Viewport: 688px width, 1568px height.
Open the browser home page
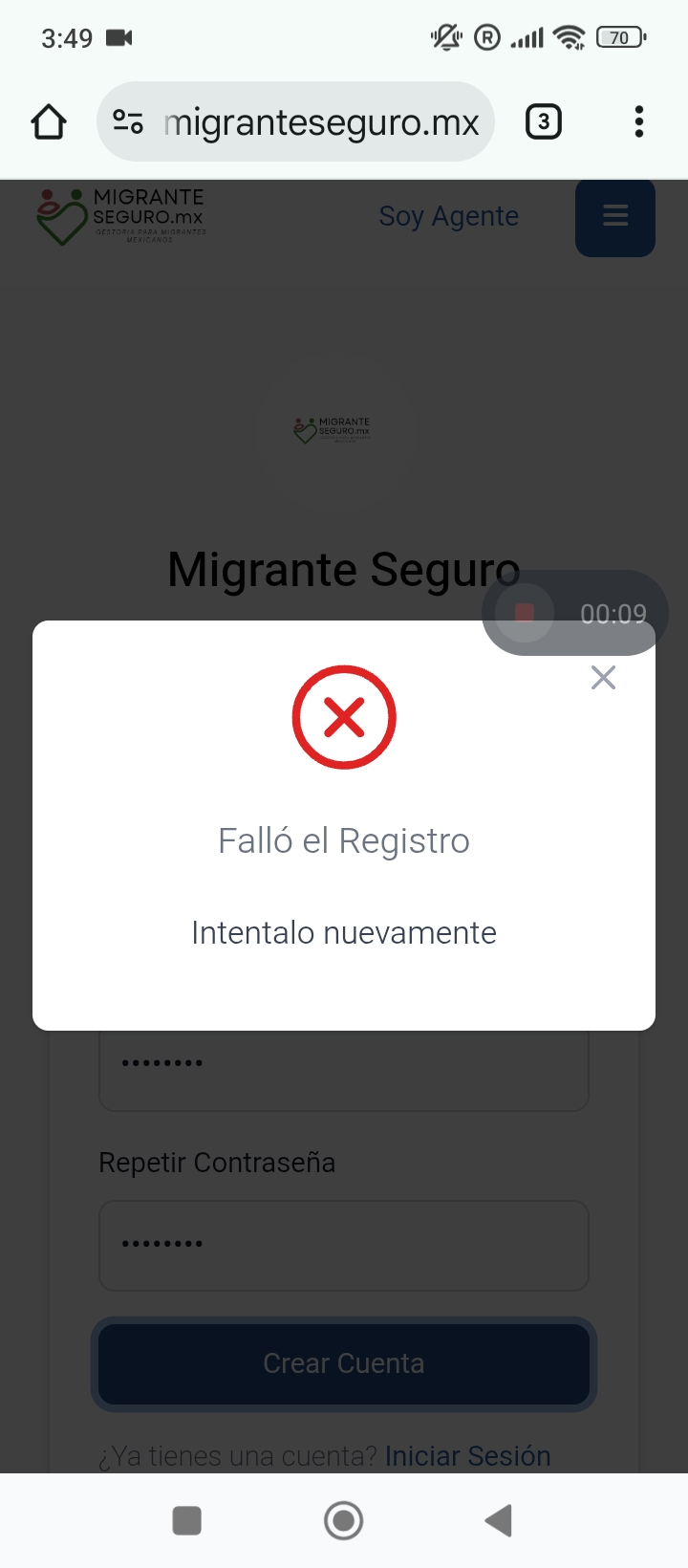click(49, 122)
